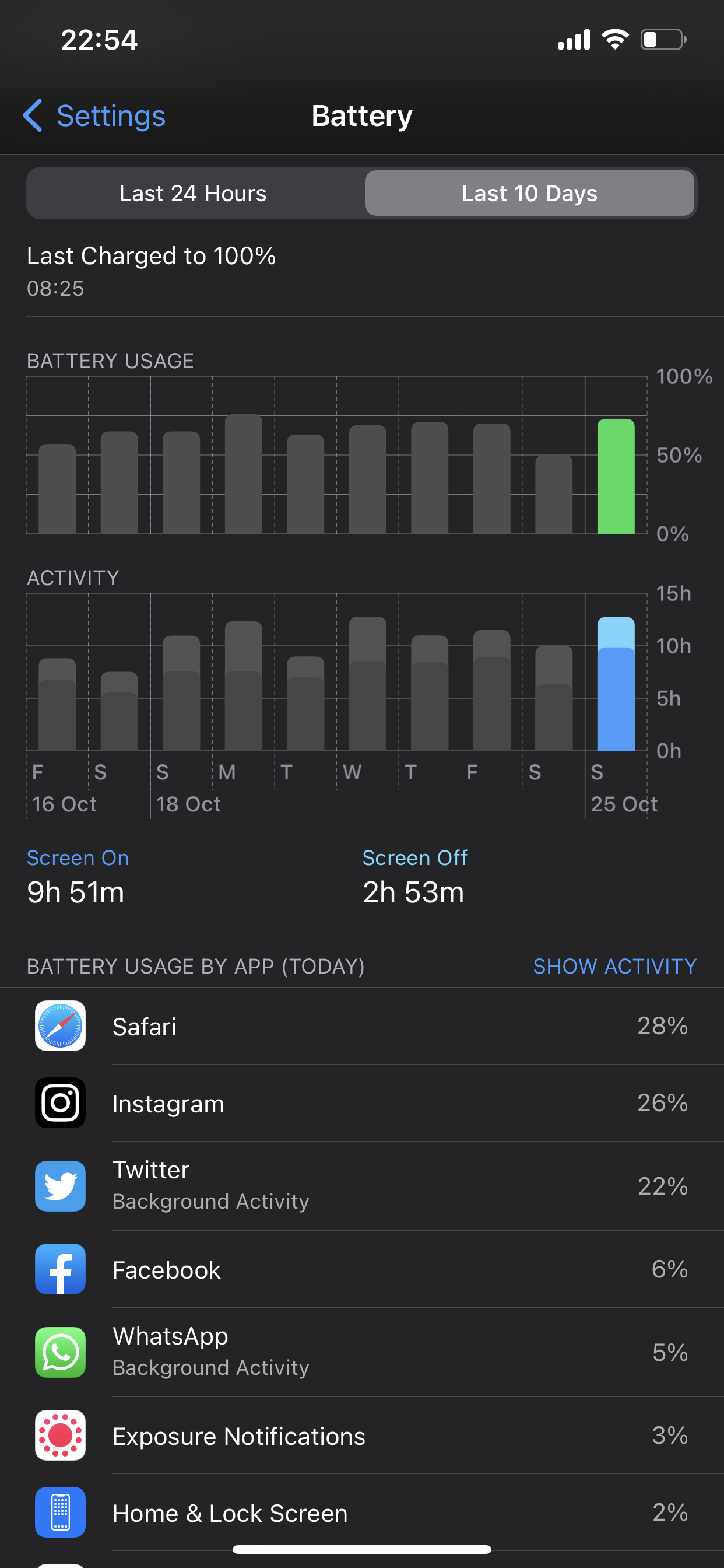Screen dimensions: 724x1568
Task: Select the green 25 Oct battery usage bar
Action: [616, 477]
